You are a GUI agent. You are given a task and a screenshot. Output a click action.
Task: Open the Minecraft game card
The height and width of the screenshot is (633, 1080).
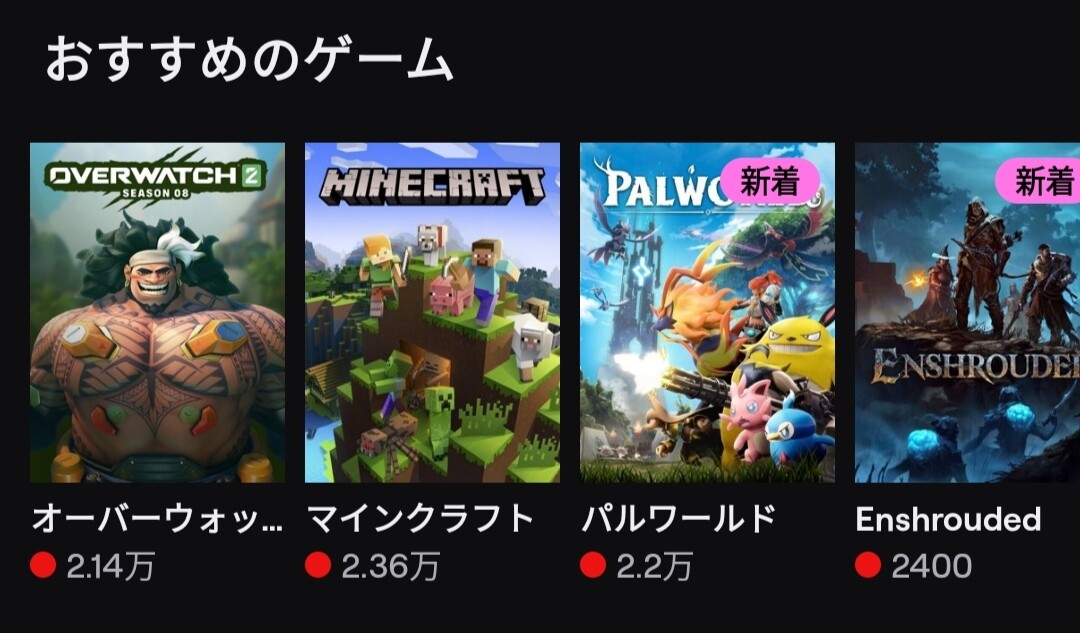432,312
